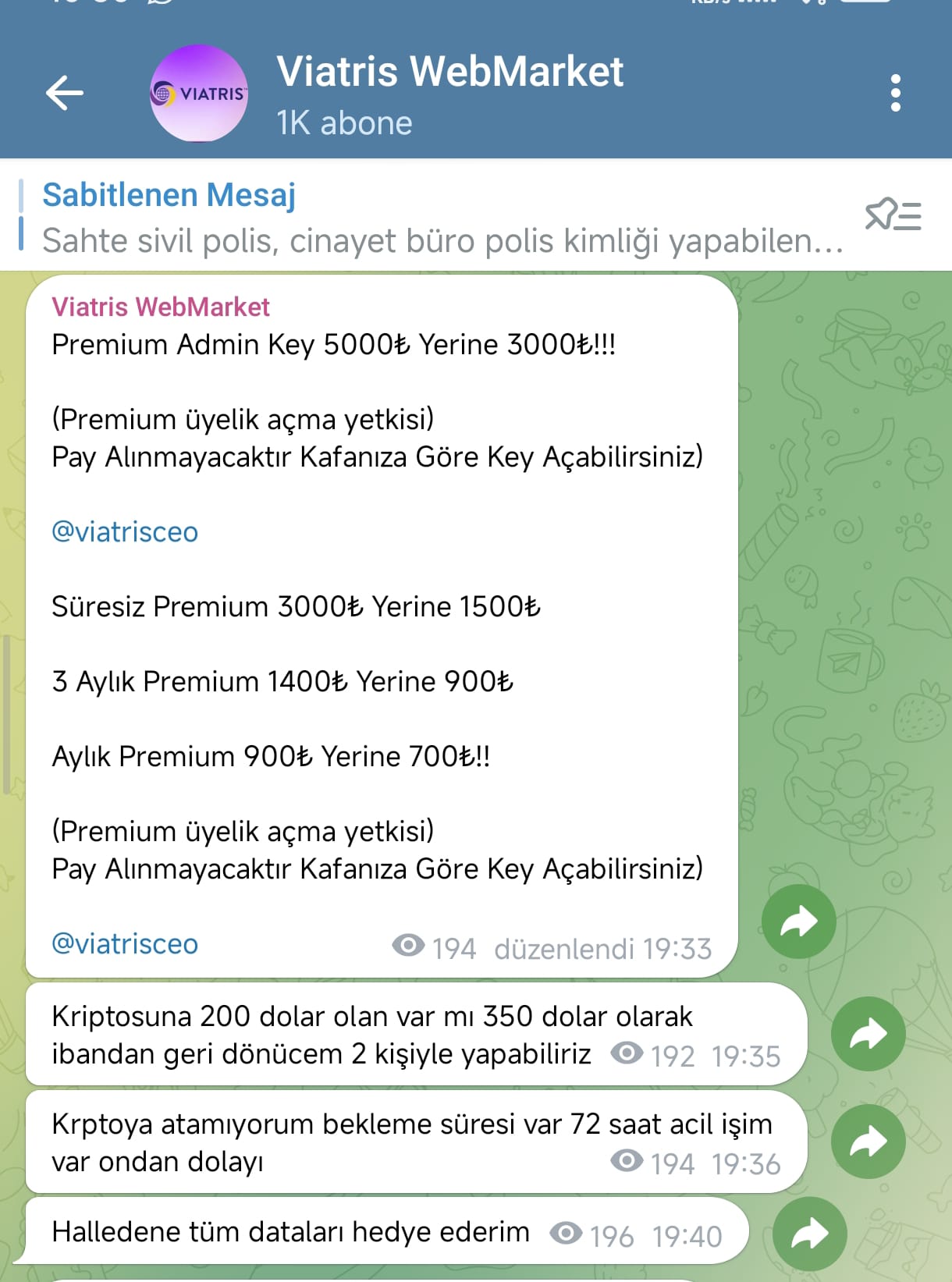Go back from the Viatris WebMarket channel

[64, 94]
